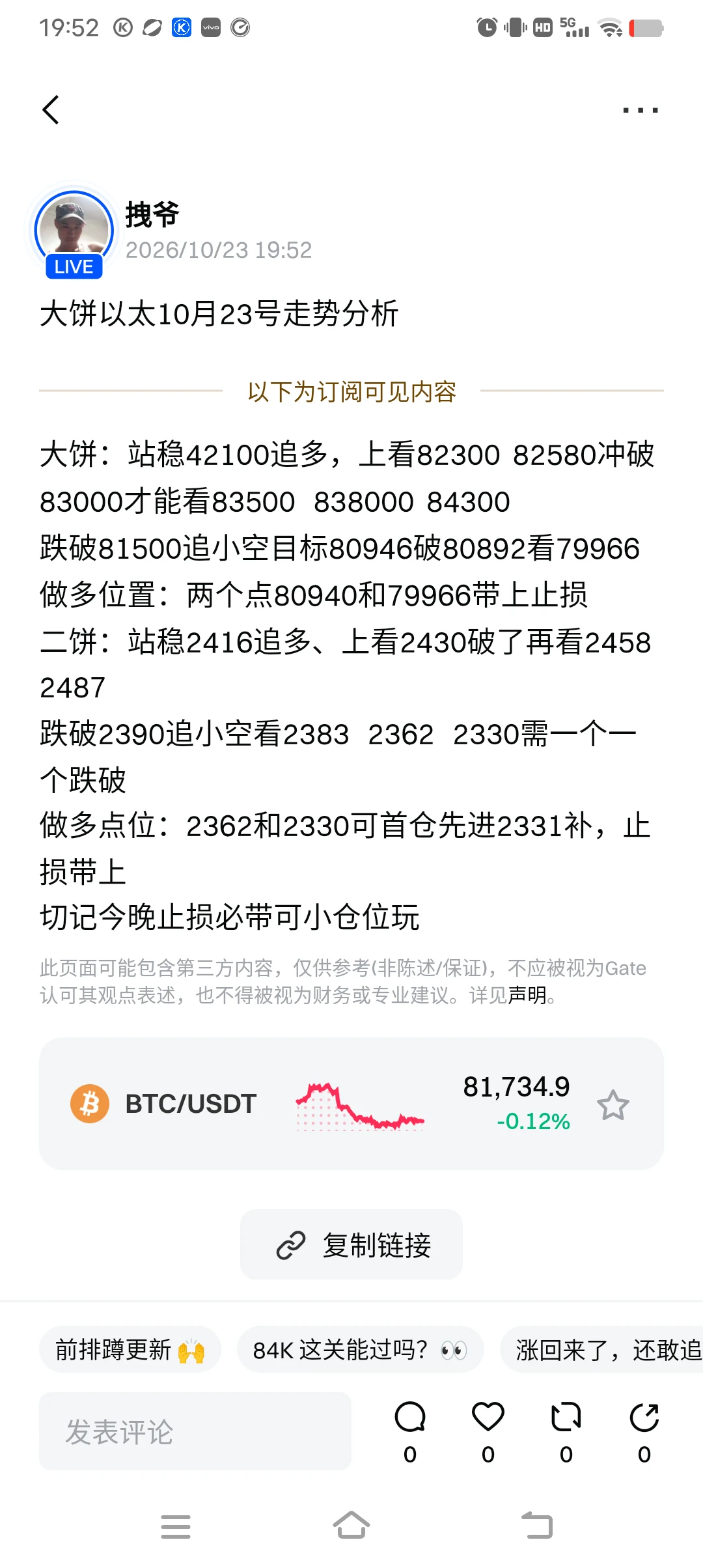Screen dimensions: 703x1568
Task: Open the 声明 disclaimer link
Action: 527,995
